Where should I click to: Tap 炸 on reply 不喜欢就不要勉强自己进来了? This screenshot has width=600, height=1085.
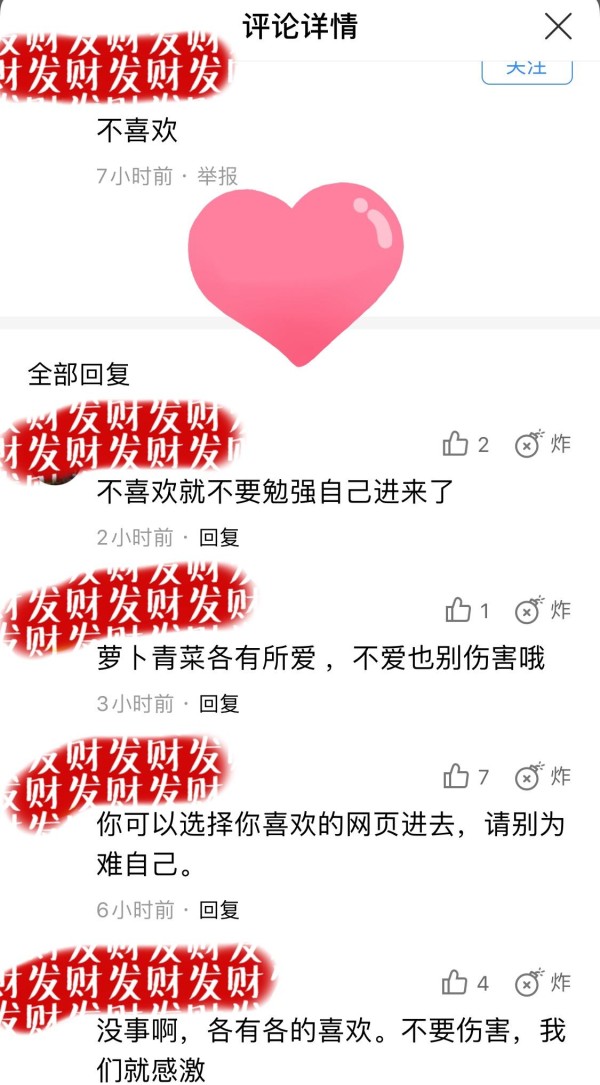point(542,445)
